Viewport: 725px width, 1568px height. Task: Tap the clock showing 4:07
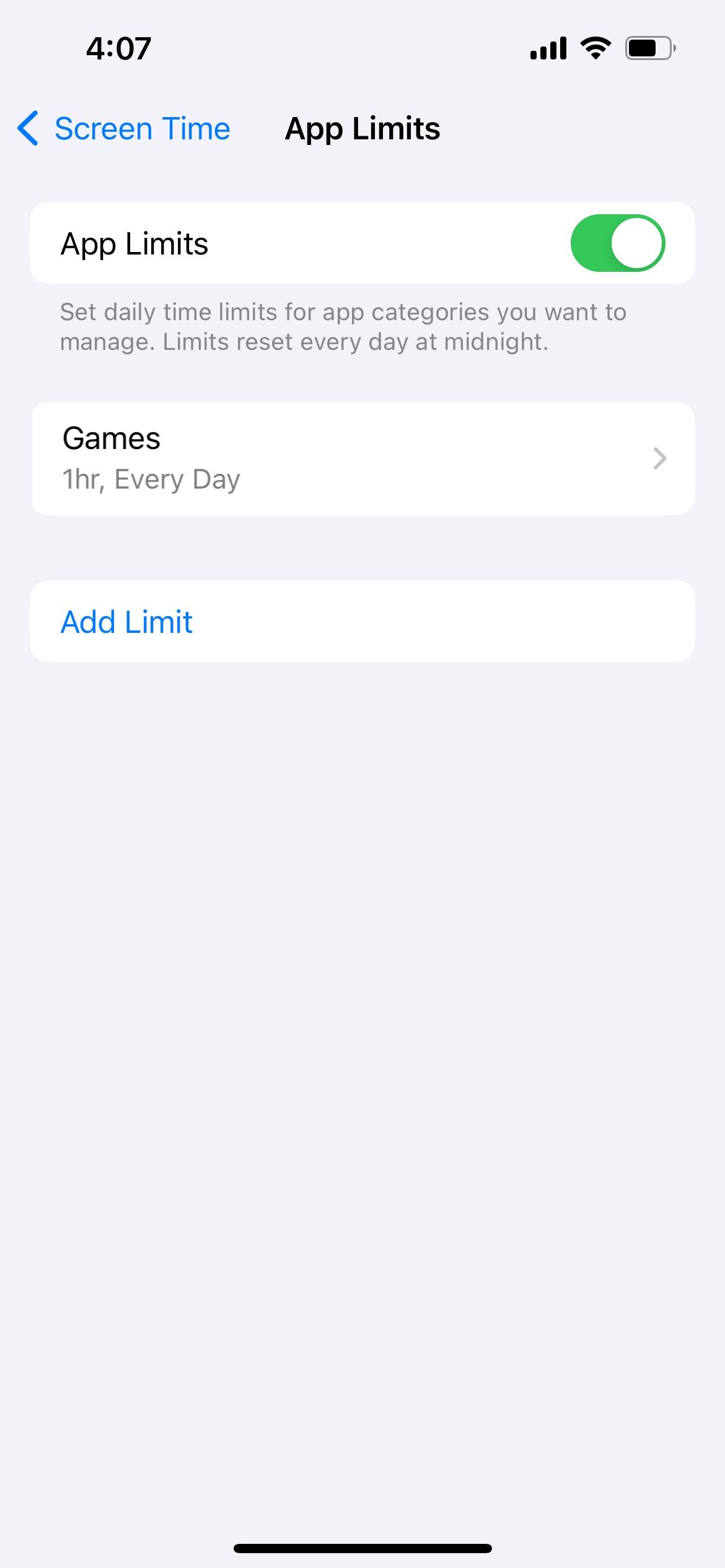(x=118, y=48)
